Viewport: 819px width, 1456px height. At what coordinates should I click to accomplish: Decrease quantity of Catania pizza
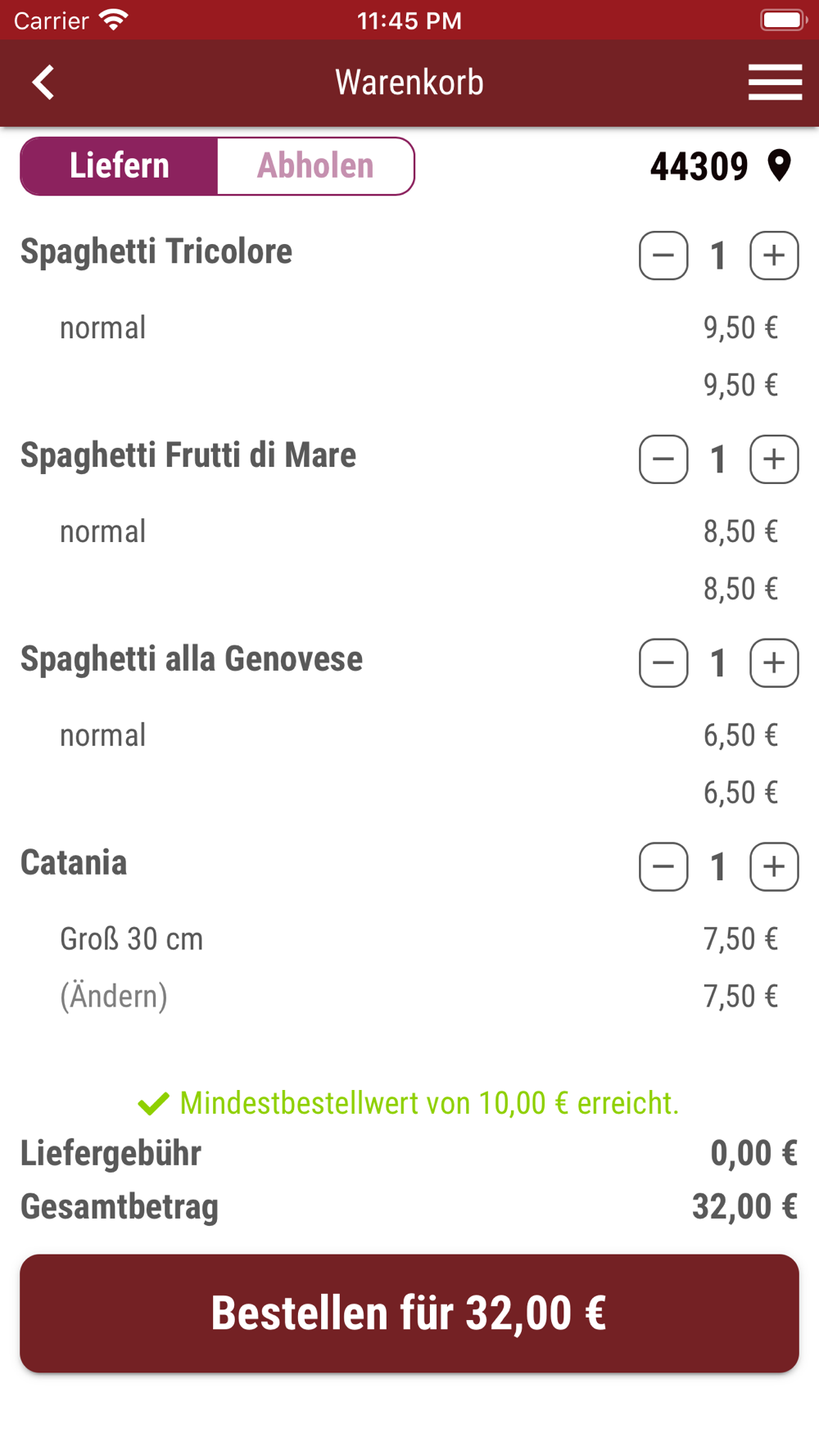(x=663, y=866)
